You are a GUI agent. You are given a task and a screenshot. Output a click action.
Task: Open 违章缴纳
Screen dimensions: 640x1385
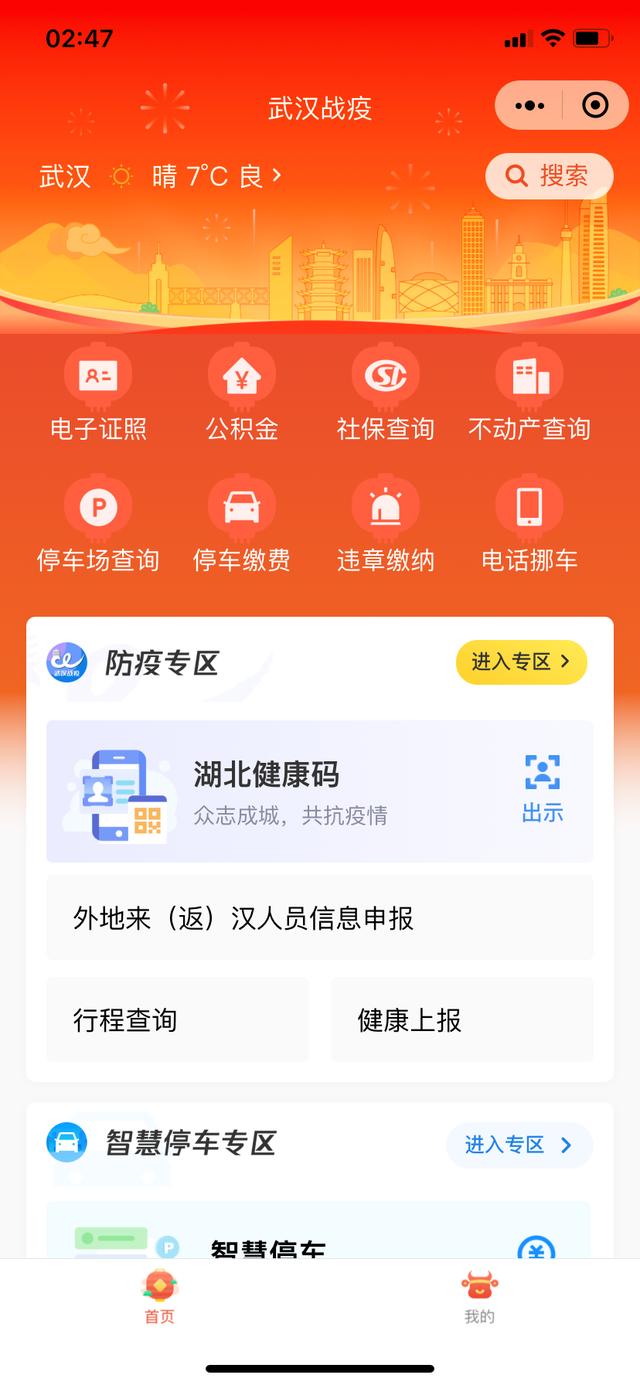coord(386,524)
